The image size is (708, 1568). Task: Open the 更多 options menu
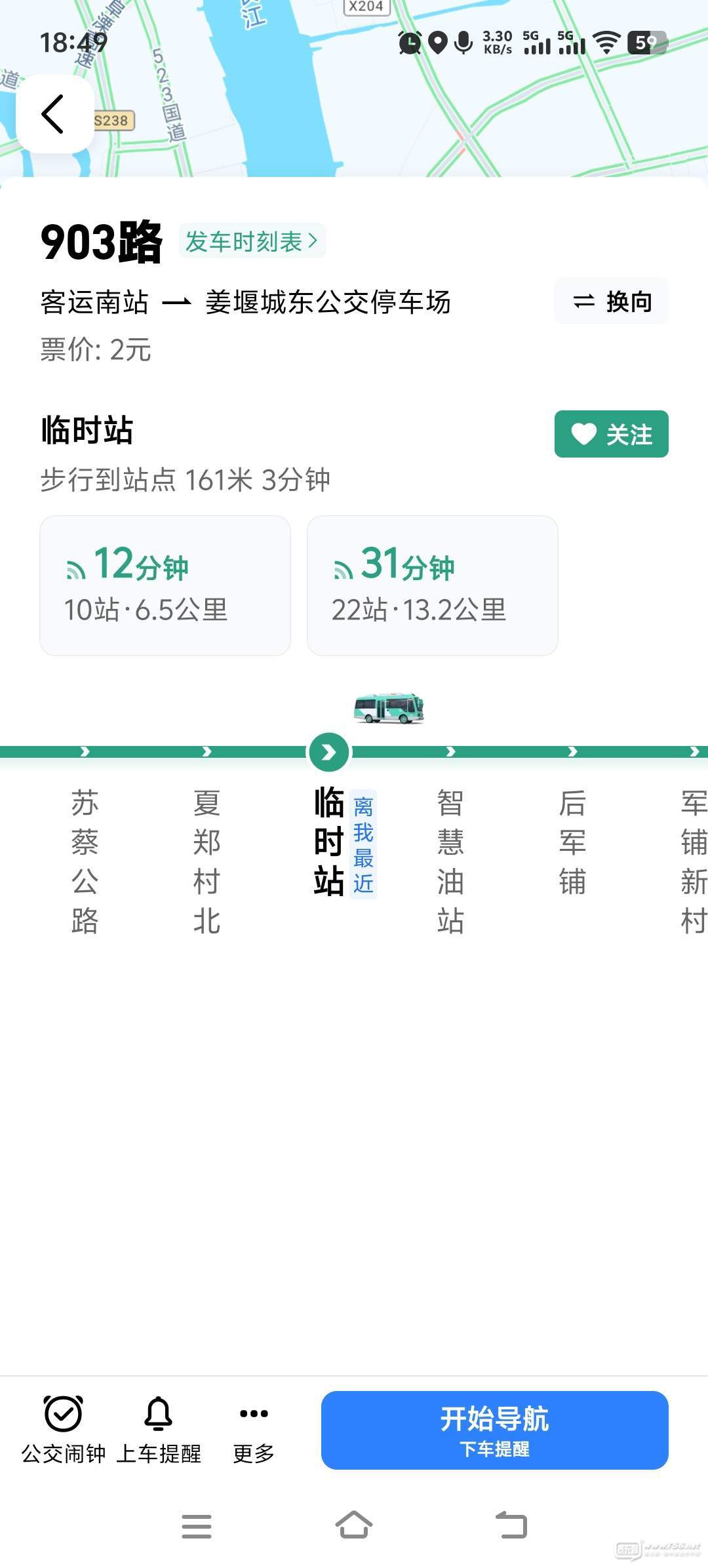tap(254, 1430)
